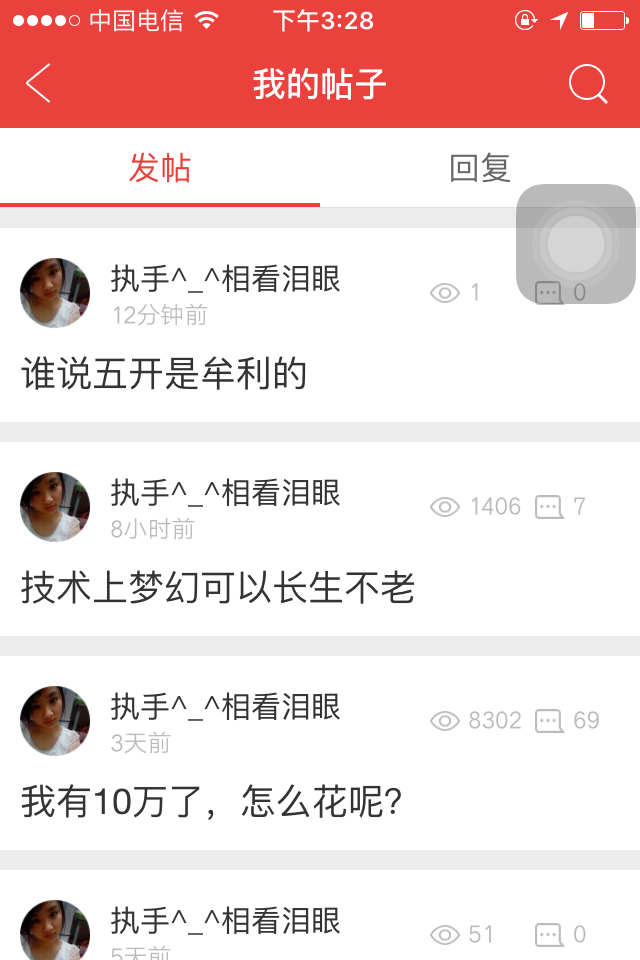The width and height of the screenshot is (640, 960).
Task: Open the post 技术上梦幻可以长生不老
Action: pyautogui.click(x=218, y=588)
